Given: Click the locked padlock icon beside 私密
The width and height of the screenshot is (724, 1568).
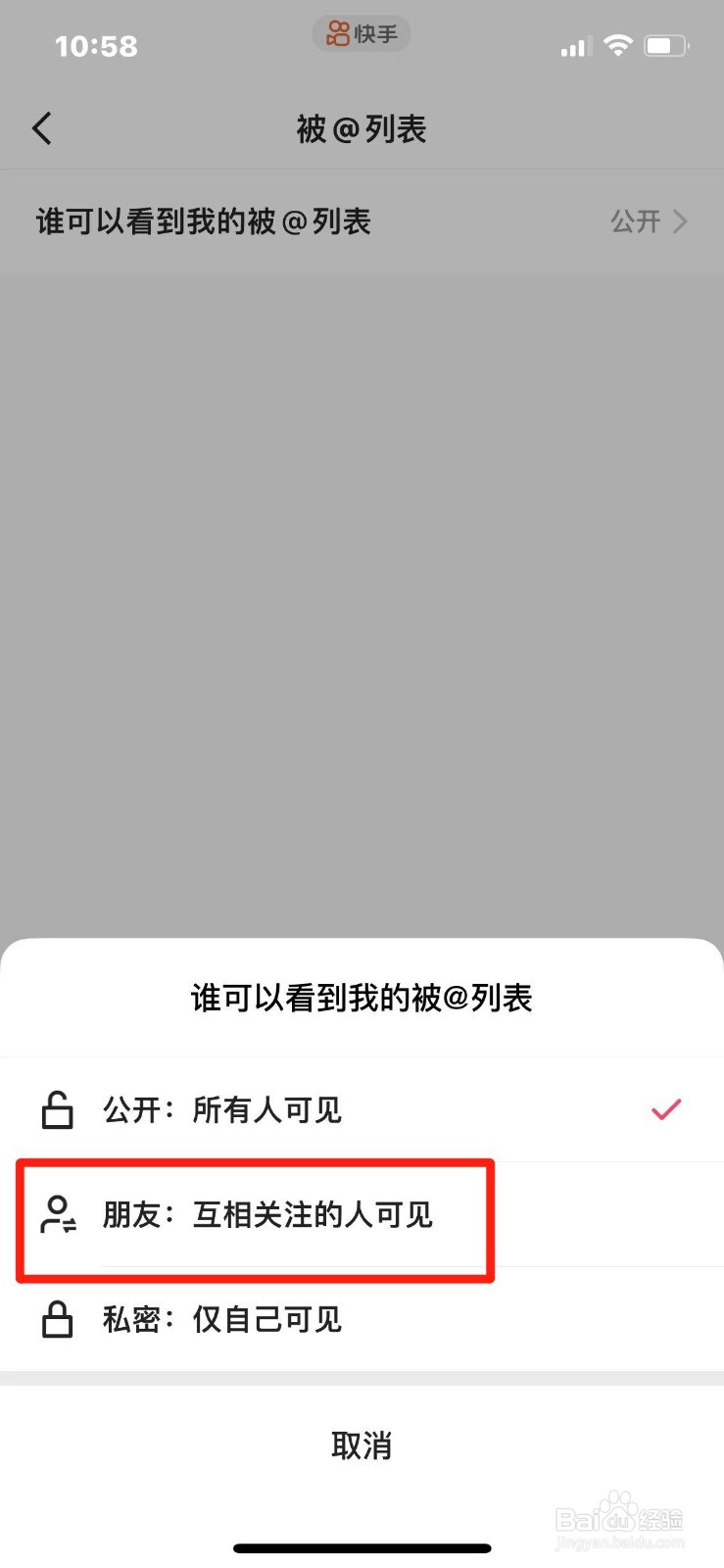Looking at the screenshot, I should click(x=56, y=1319).
